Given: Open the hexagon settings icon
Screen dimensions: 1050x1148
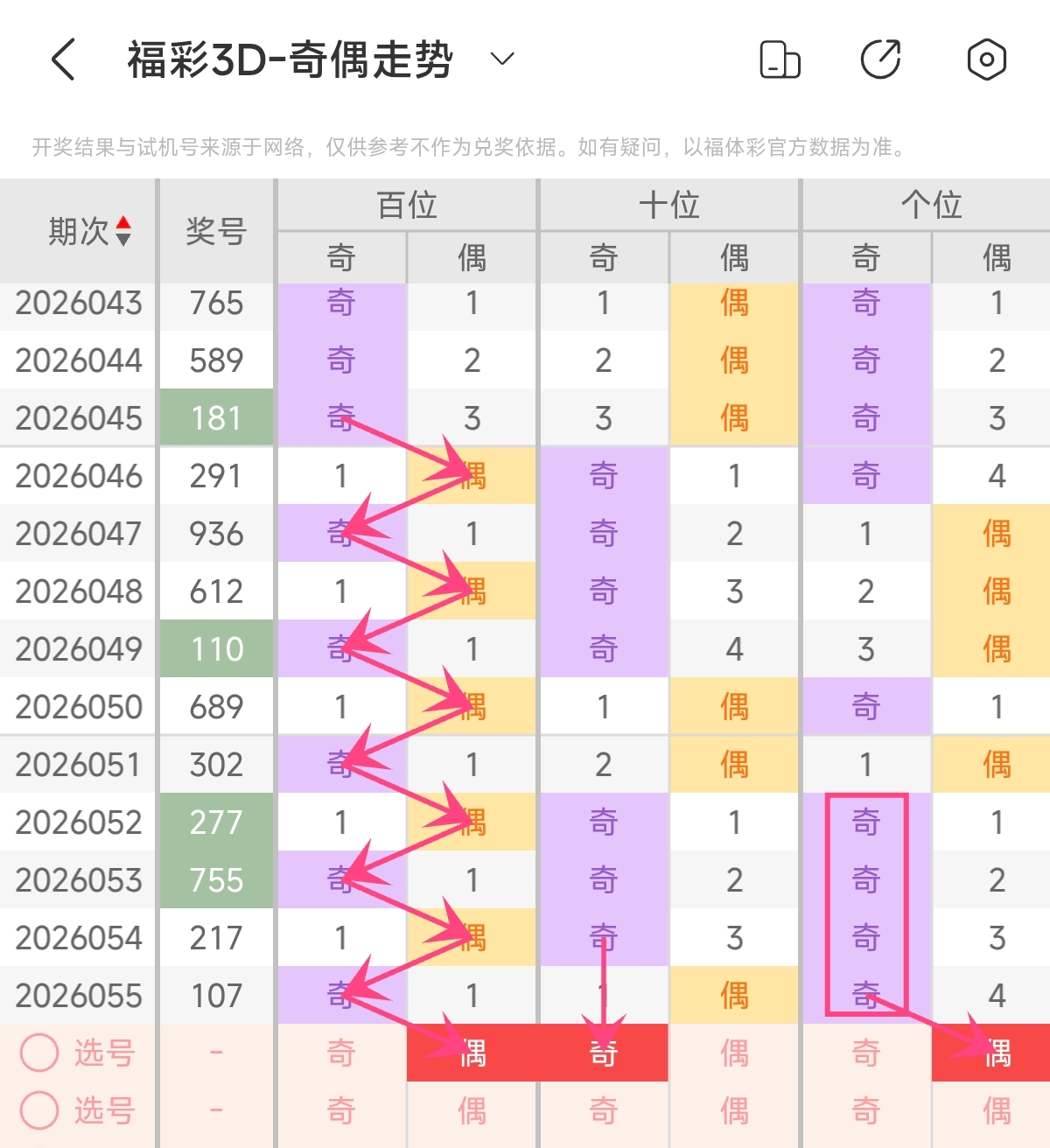Looking at the screenshot, I should click(x=986, y=59).
